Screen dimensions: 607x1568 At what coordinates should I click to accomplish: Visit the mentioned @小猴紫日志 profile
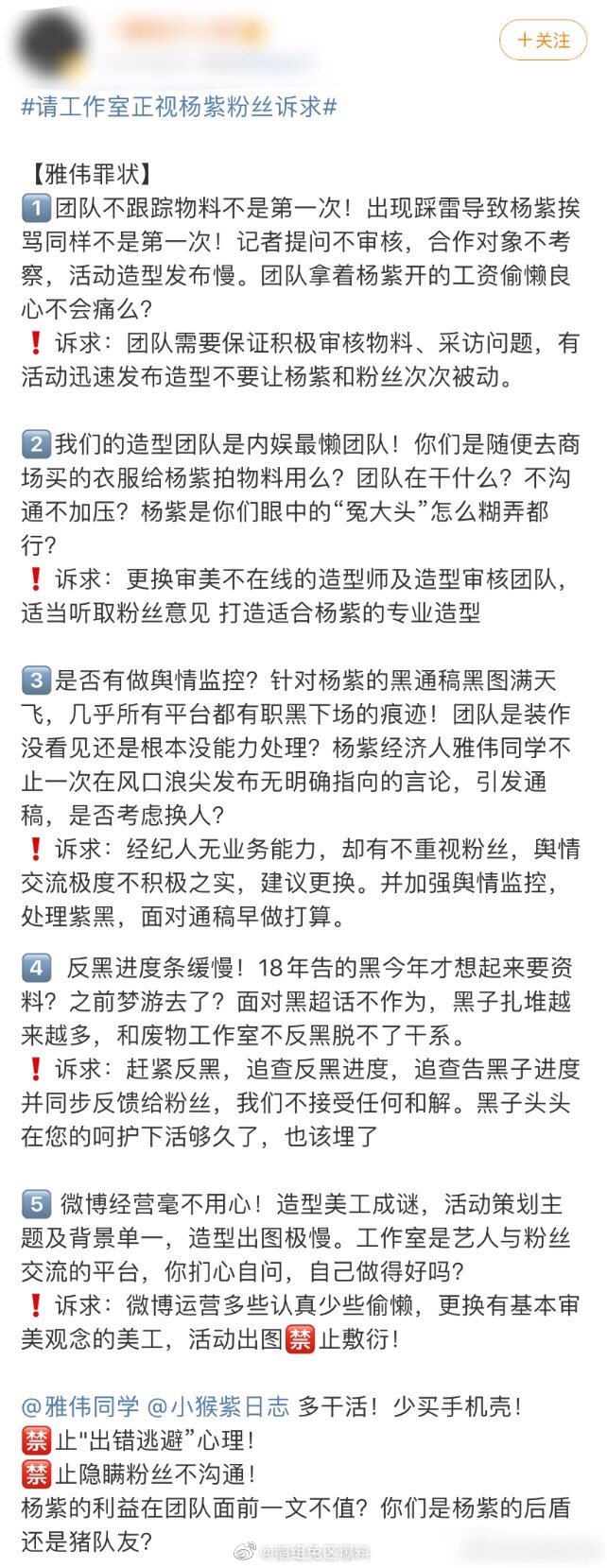tap(217, 1406)
